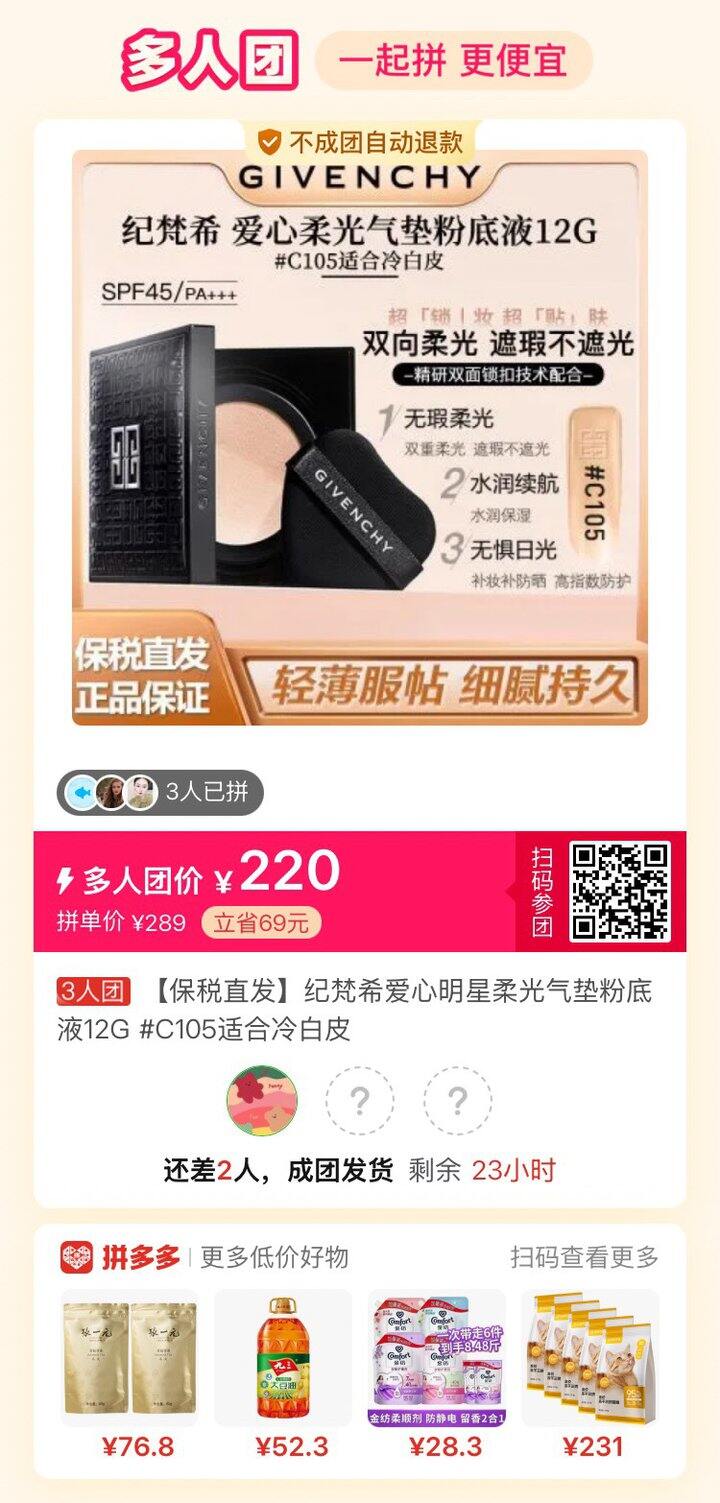Open the 多人团 header banner
720x1503 pixels.
pos(213,58)
